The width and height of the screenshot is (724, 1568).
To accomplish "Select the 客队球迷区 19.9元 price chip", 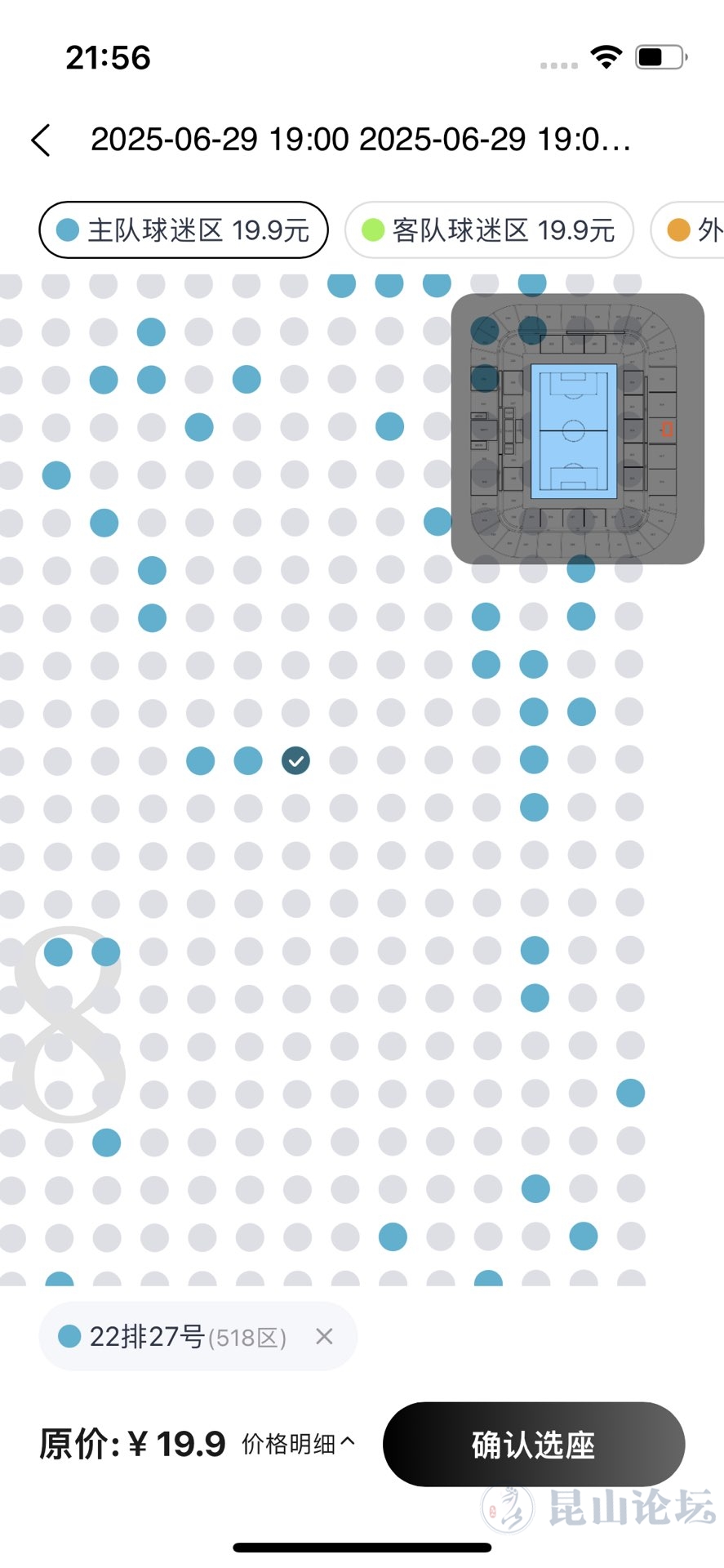I will coord(489,230).
